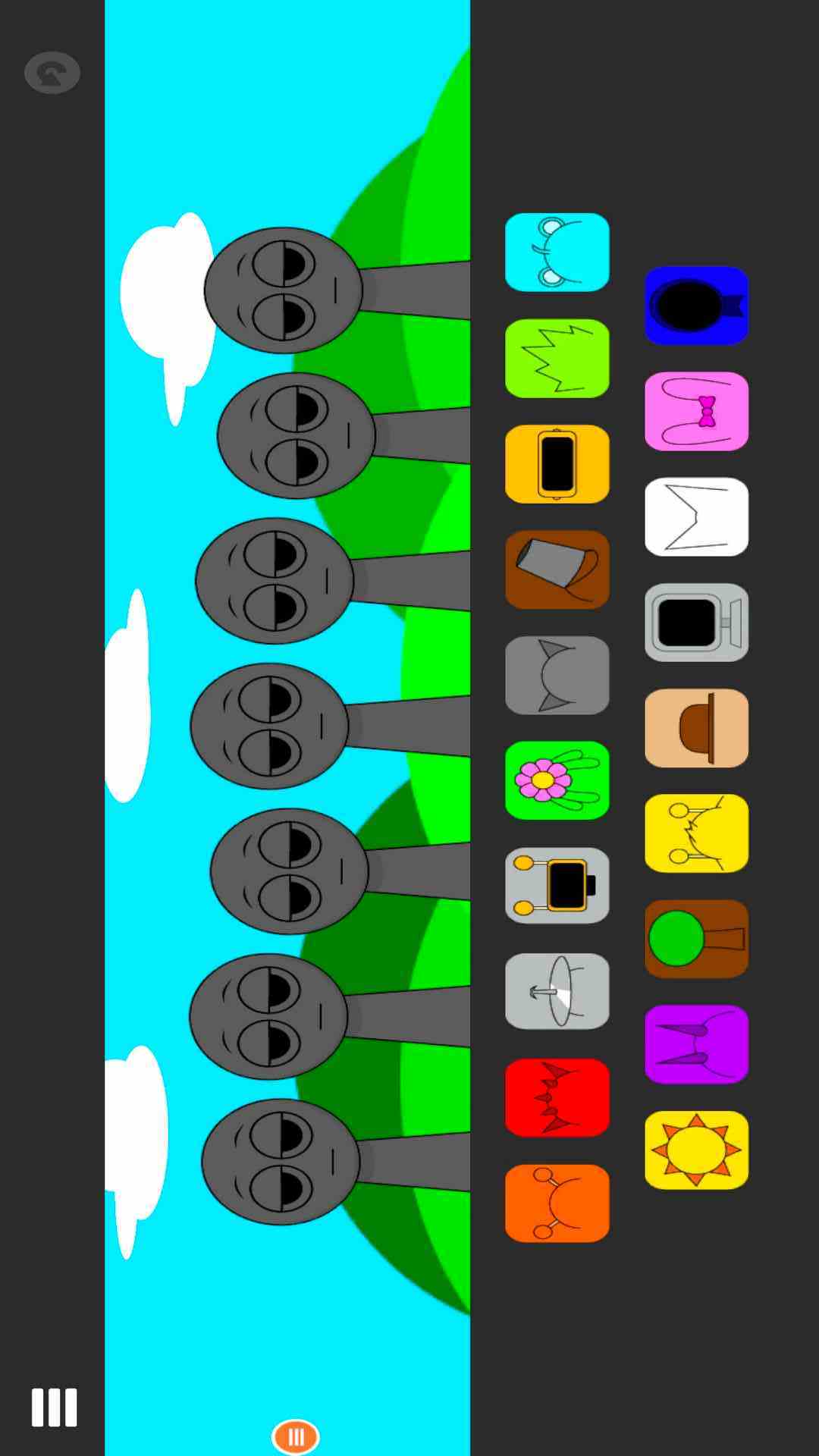Select the red spiky character icon
This screenshot has width=819, height=1456.
click(x=557, y=1097)
